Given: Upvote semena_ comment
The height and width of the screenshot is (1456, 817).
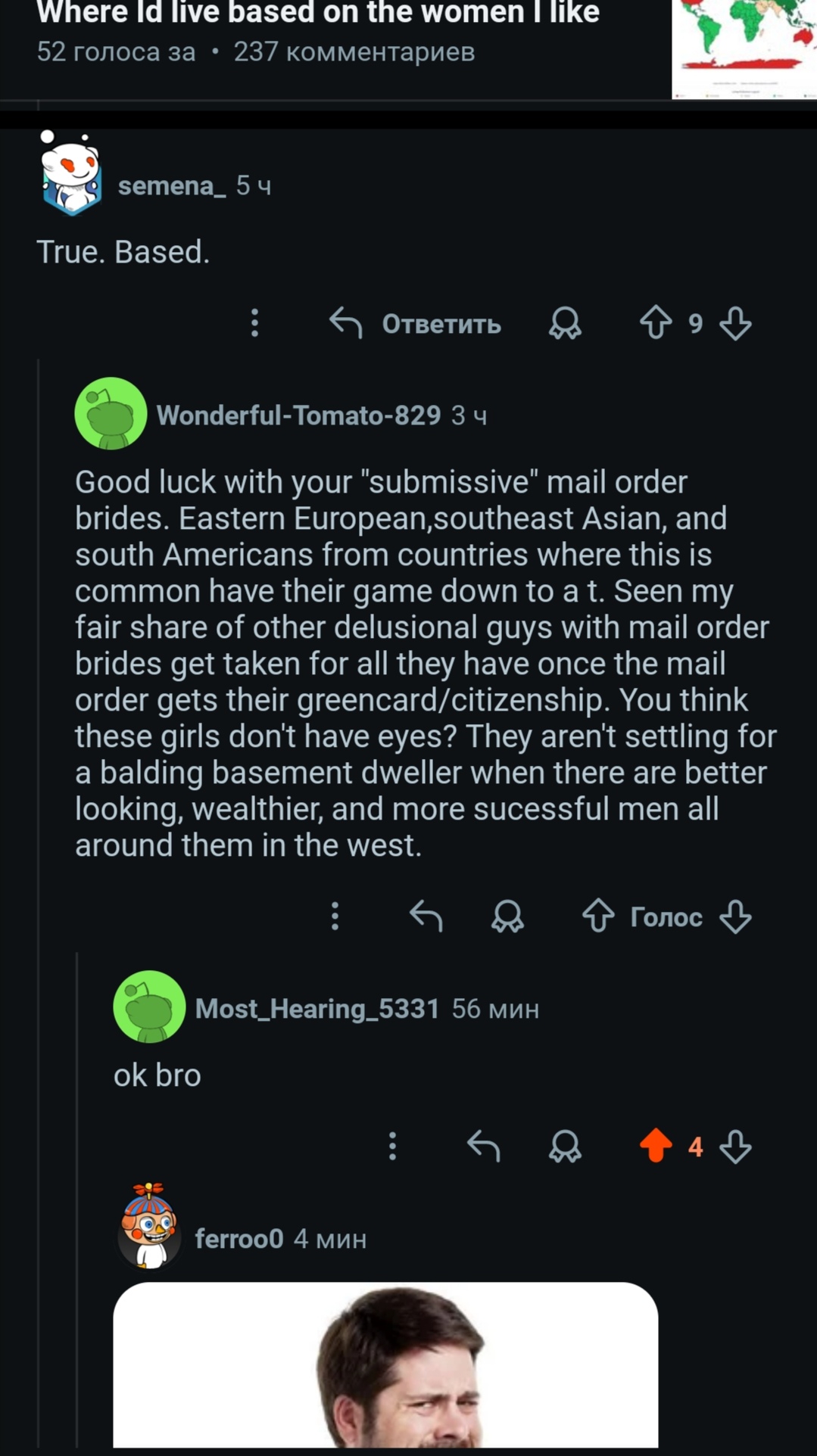Looking at the screenshot, I should [x=656, y=323].
